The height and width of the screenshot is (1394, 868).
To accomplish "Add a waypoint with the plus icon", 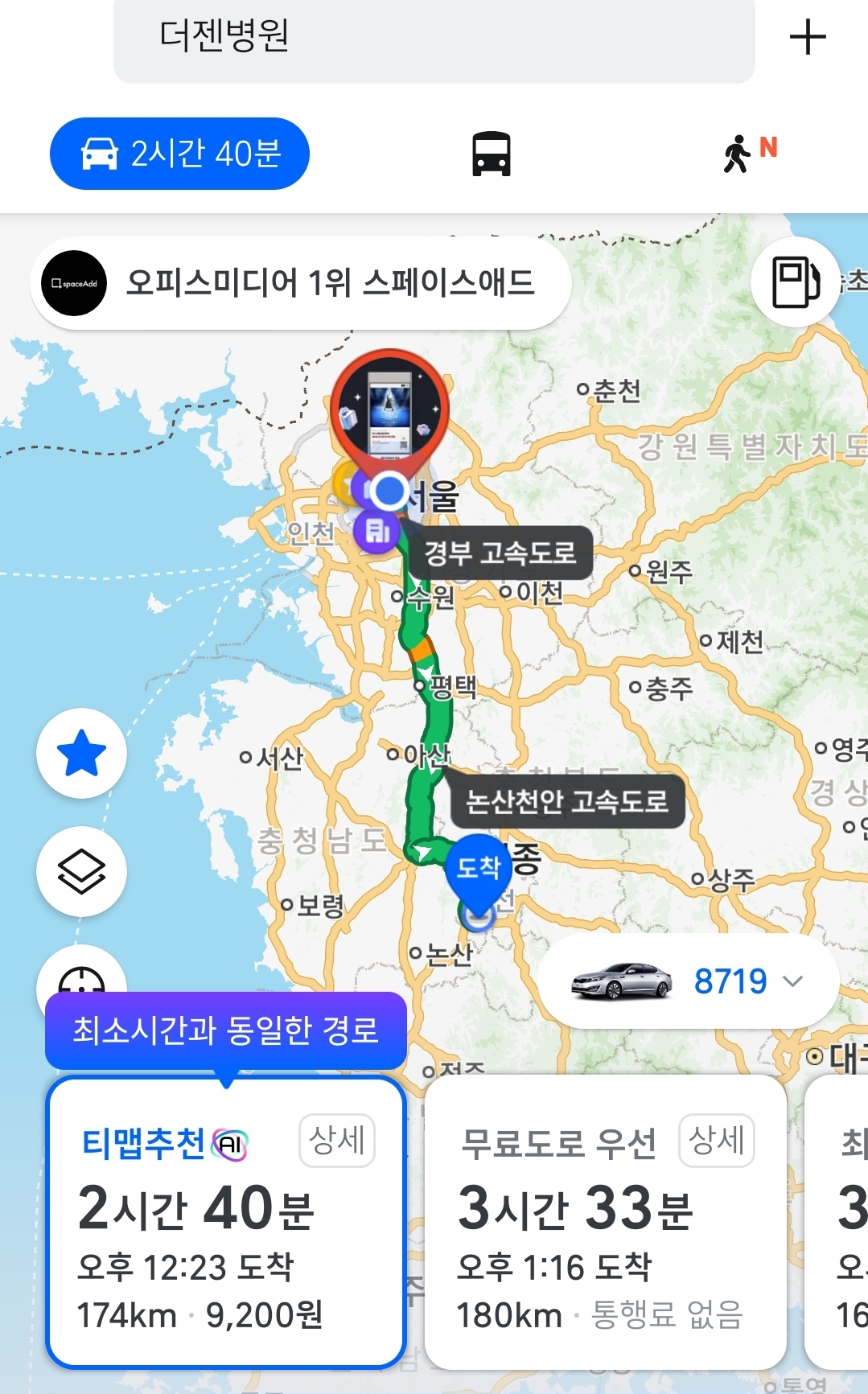I will point(807,37).
